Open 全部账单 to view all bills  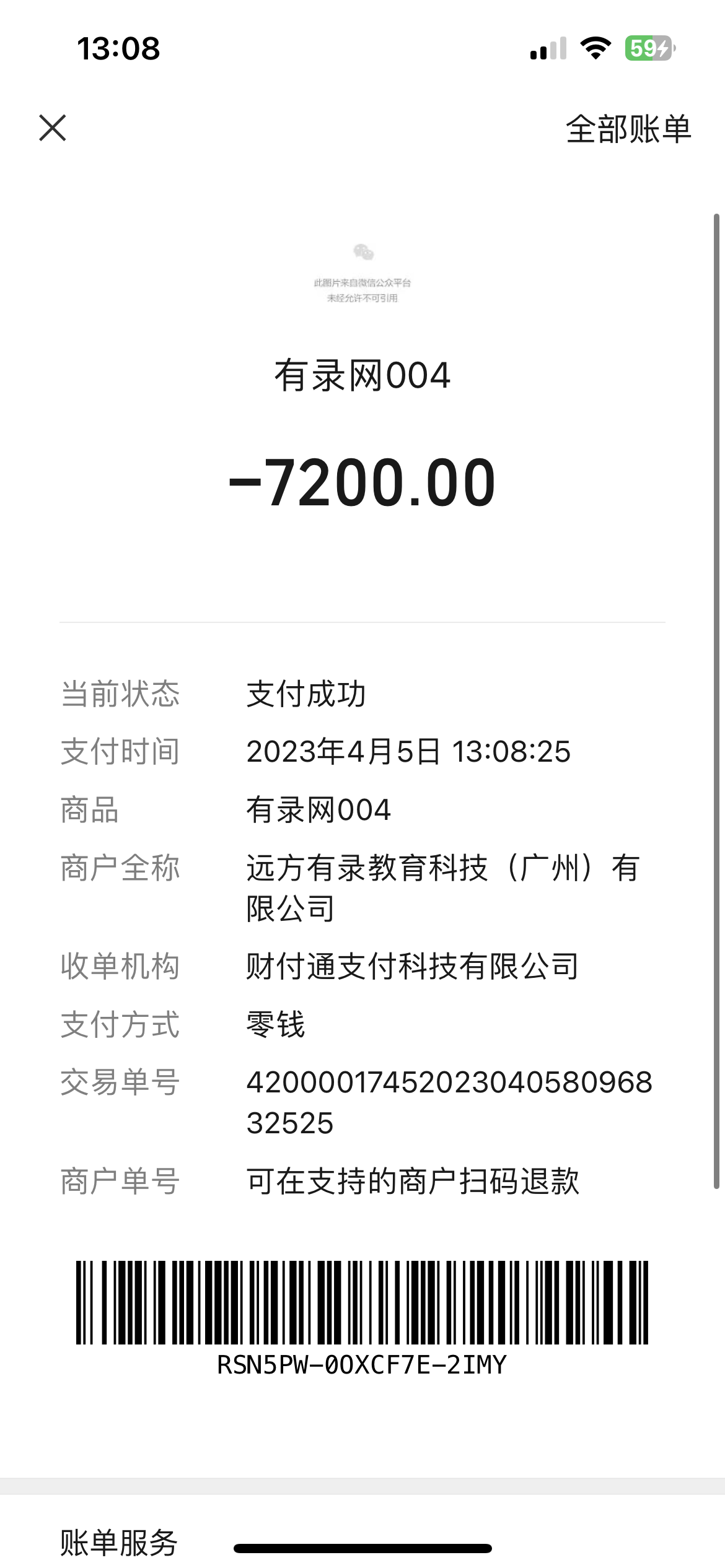pyautogui.click(x=628, y=129)
